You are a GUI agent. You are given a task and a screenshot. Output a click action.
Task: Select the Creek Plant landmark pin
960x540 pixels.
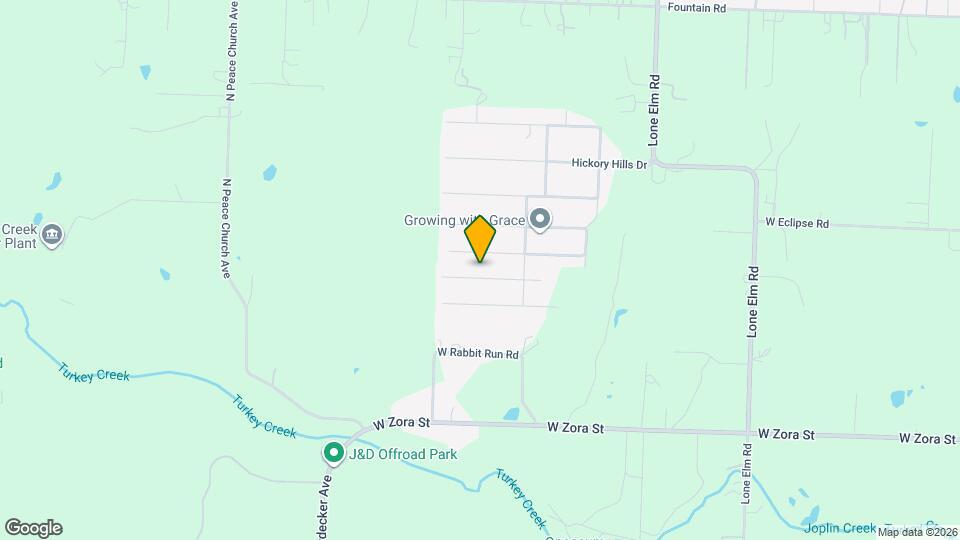tap(53, 236)
